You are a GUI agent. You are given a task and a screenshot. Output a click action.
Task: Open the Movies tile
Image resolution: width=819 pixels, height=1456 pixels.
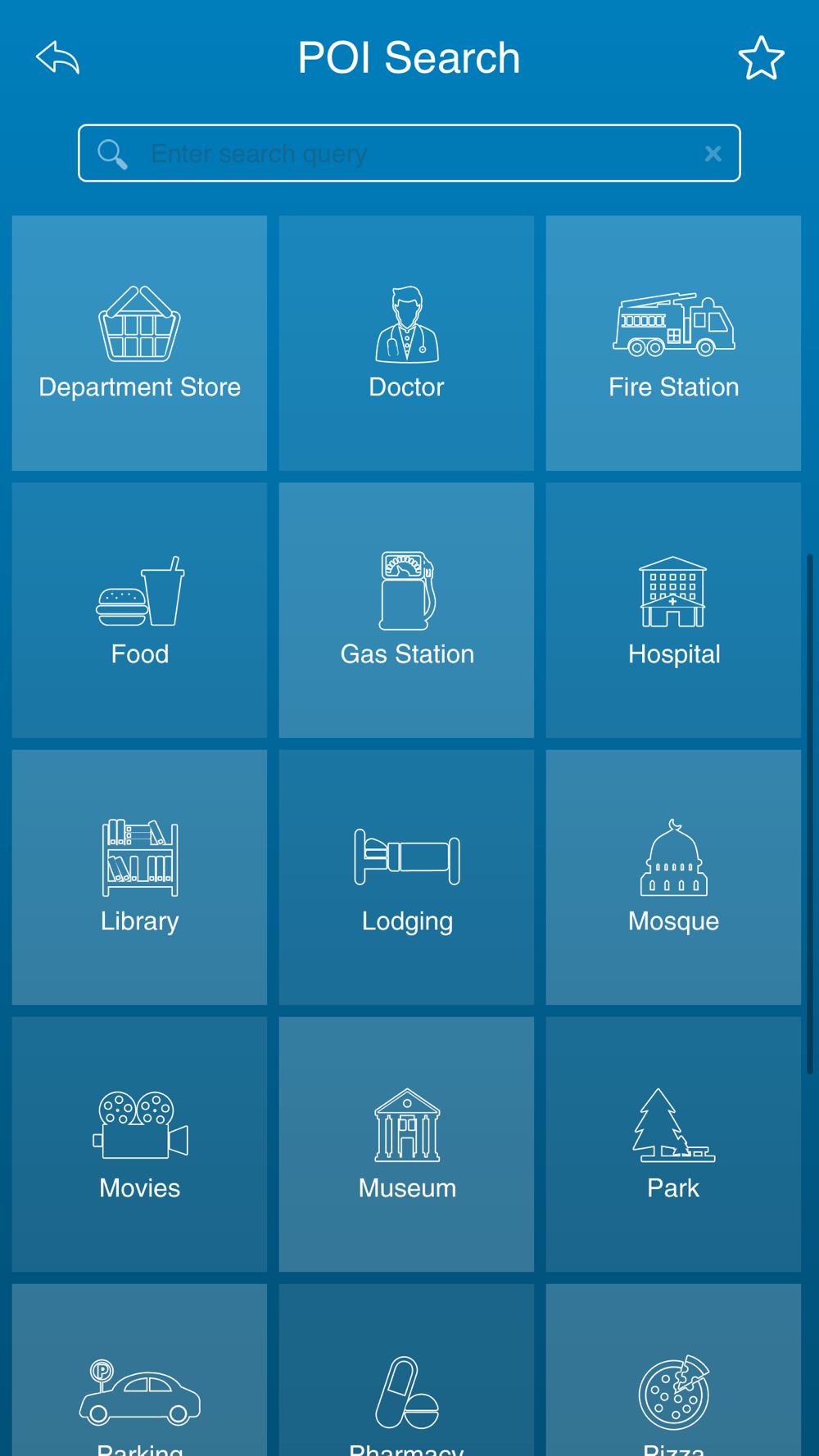click(x=139, y=1144)
